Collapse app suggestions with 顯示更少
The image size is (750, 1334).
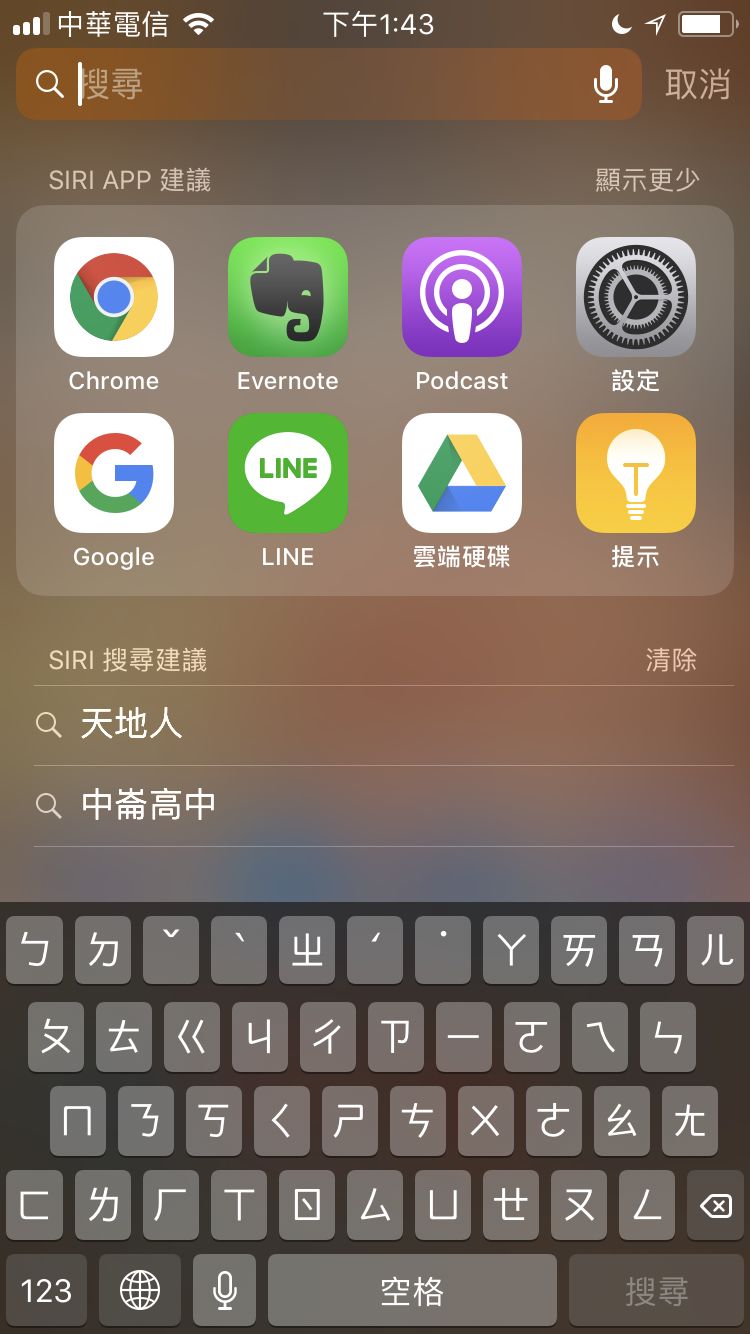[x=647, y=180]
